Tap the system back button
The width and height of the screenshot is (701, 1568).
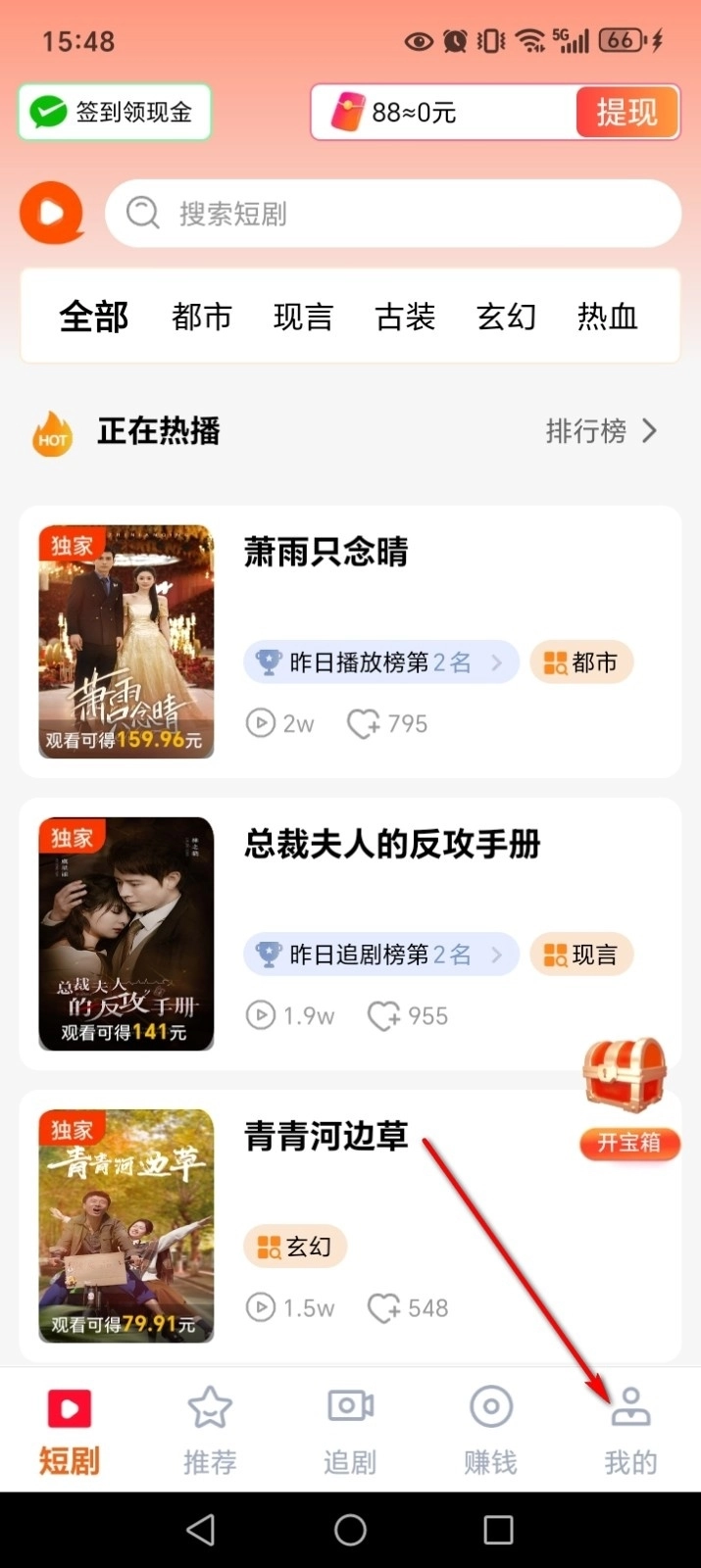pyautogui.click(x=201, y=1530)
